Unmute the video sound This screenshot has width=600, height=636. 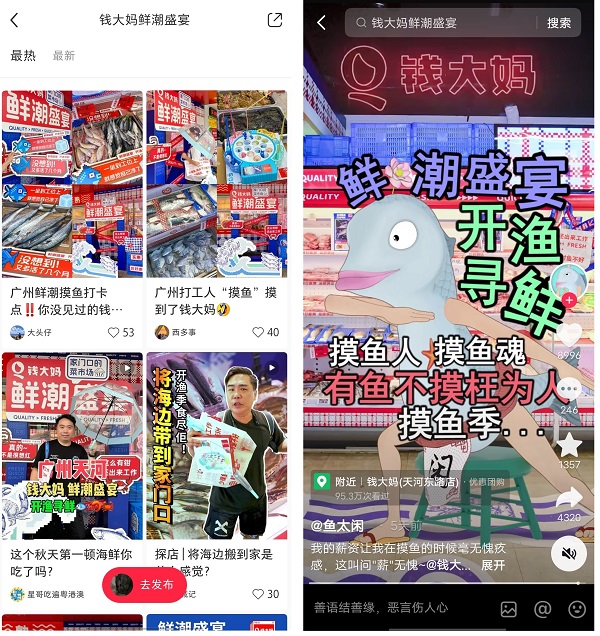pyautogui.click(x=569, y=552)
